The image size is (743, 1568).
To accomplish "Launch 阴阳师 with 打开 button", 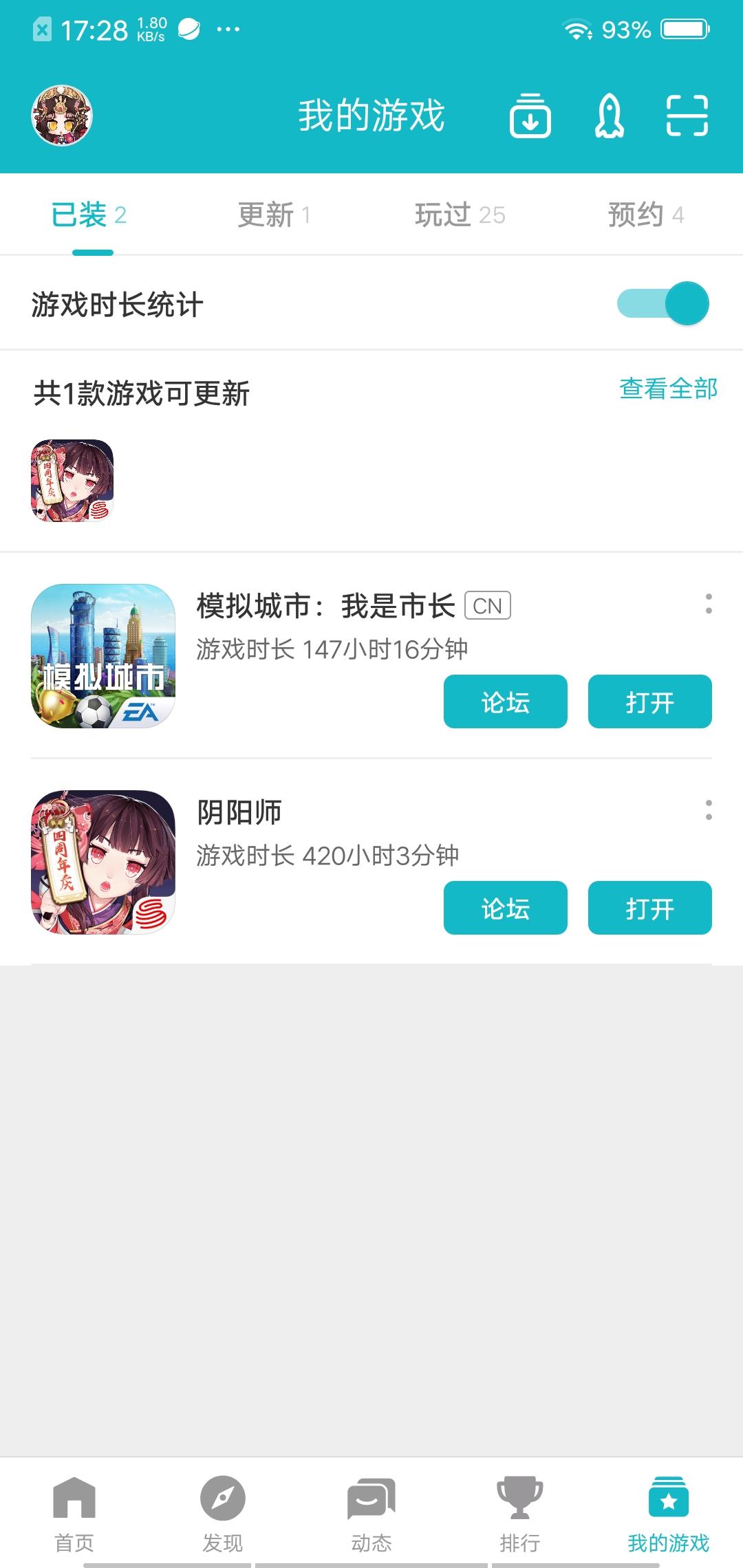I will [649, 908].
